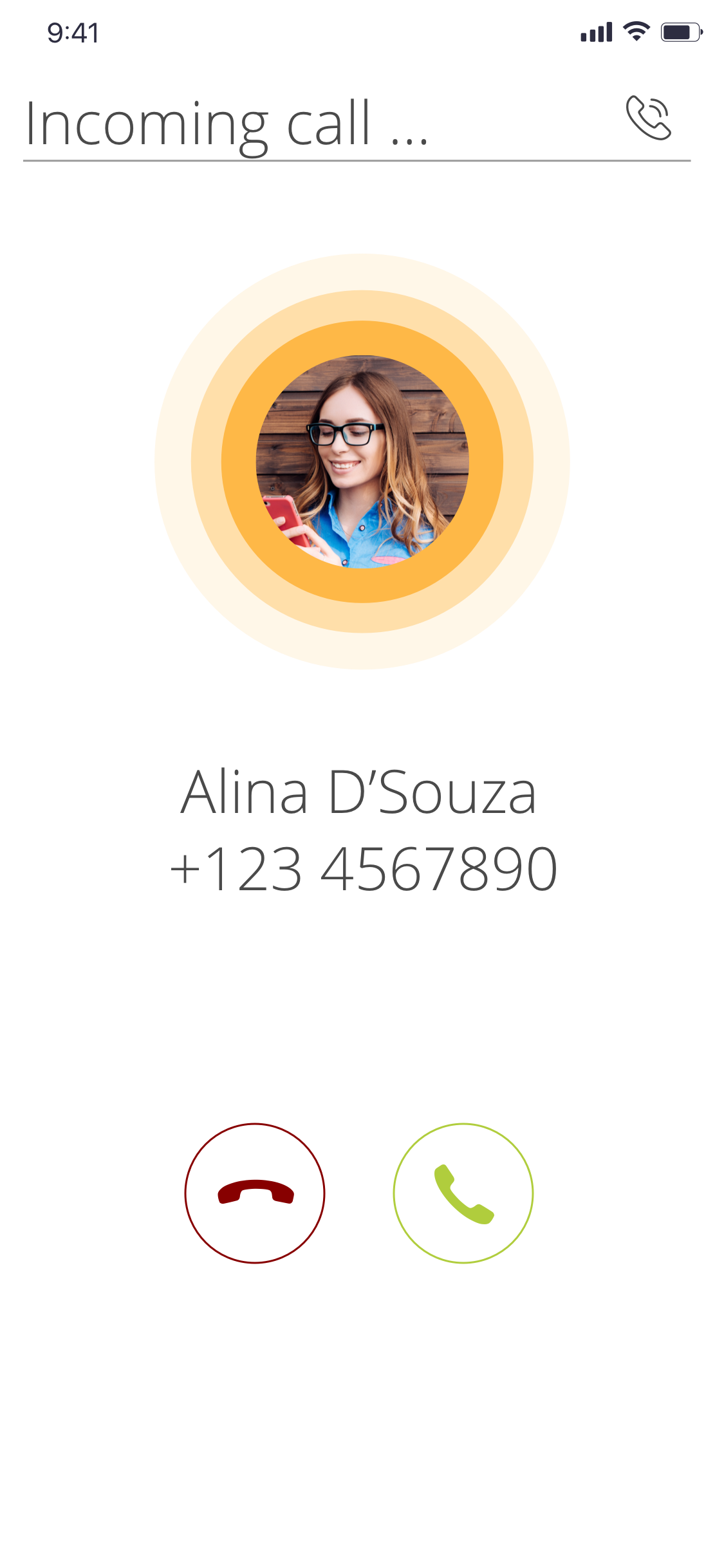Viewport: 724px width, 1568px height.
Task: Tap the ringing phone icon in header
Action: (648, 118)
